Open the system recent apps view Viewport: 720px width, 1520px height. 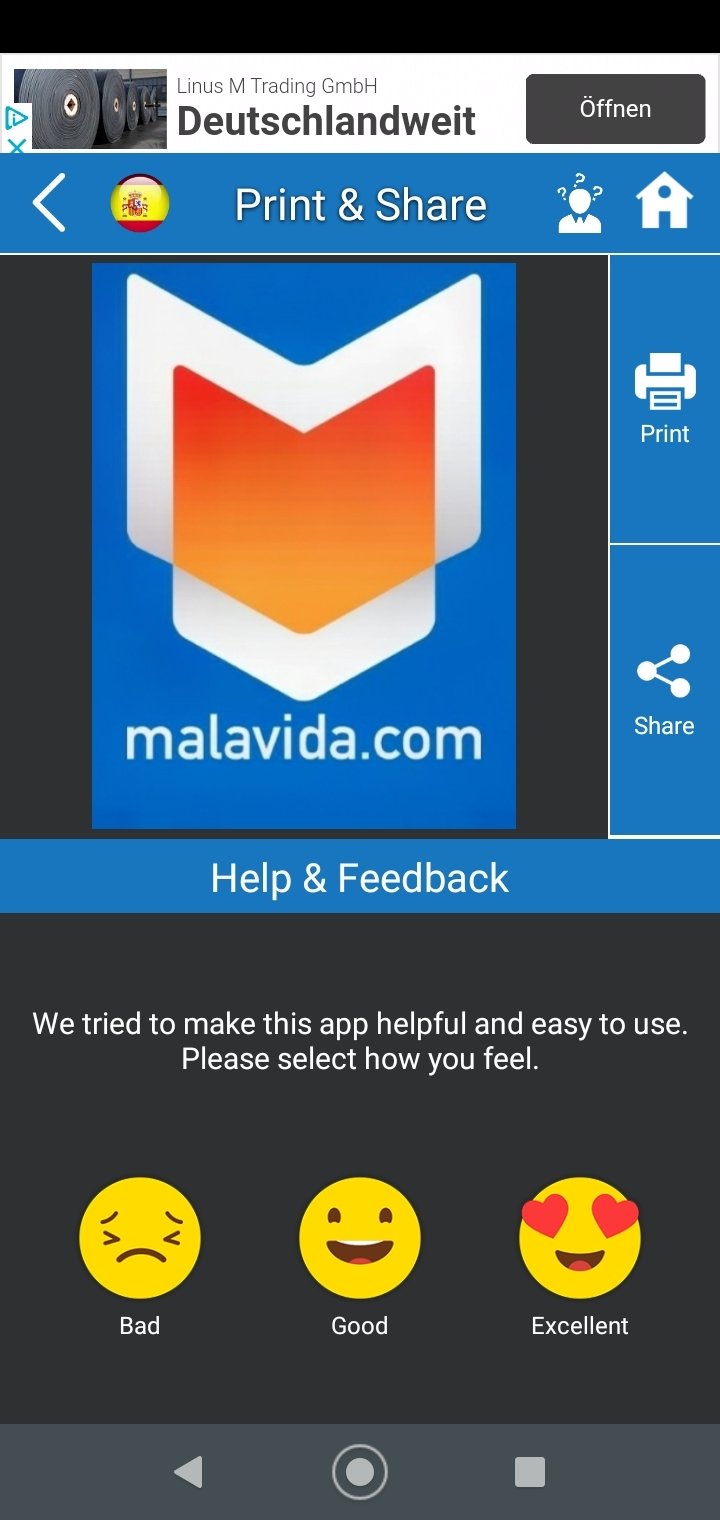pyautogui.click(x=530, y=1472)
